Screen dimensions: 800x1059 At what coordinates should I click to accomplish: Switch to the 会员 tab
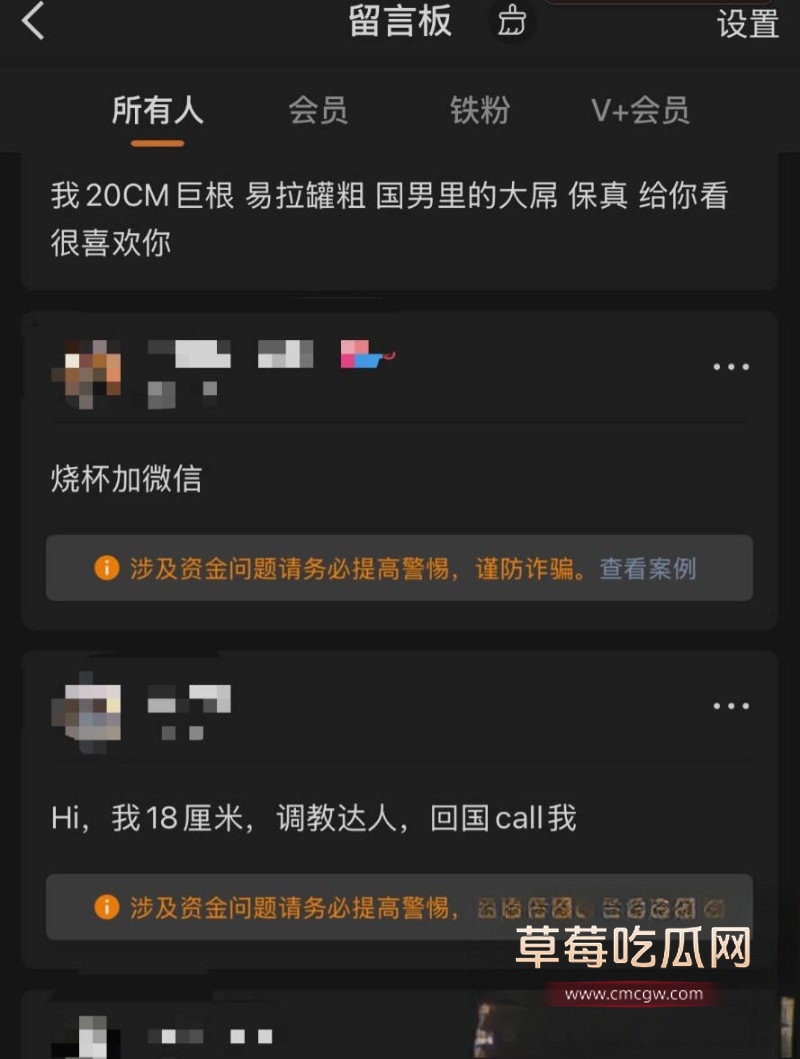coord(318,112)
